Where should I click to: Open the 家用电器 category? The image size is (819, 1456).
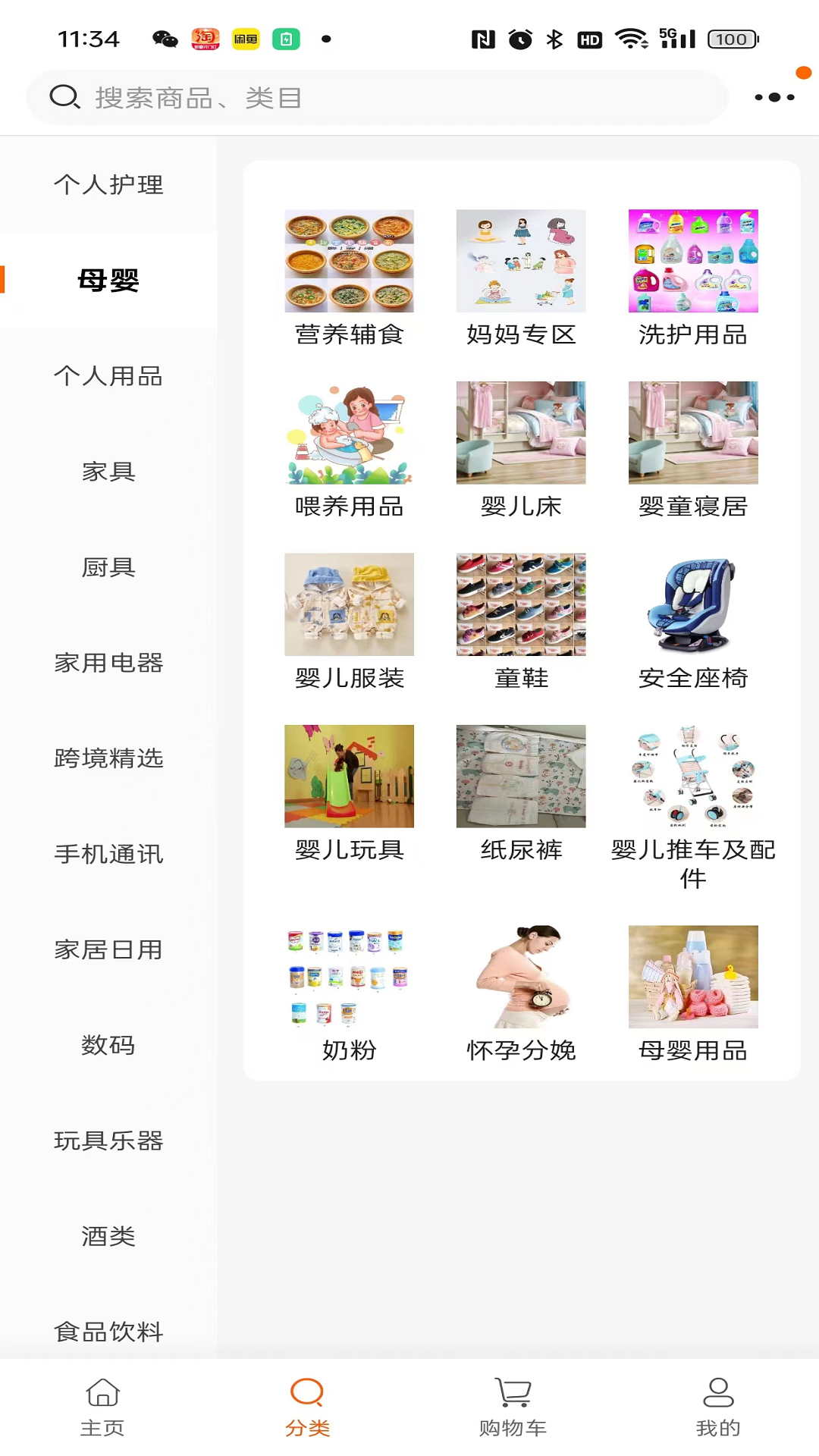click(108, 663)
